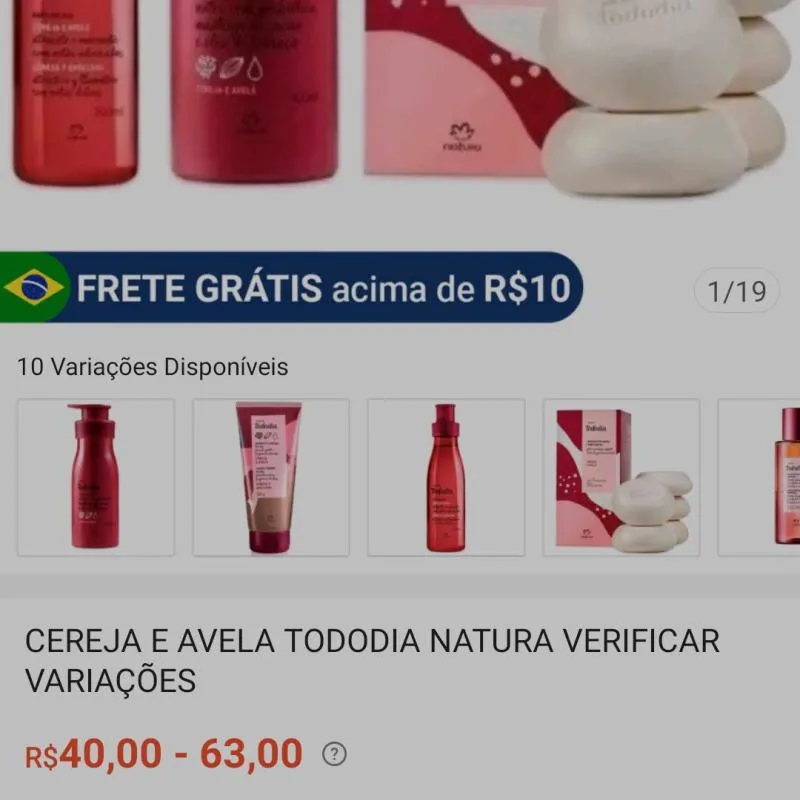Pick the boxed soap bars variation
This screenshot has height=800, width=800.
coord(621,477)
